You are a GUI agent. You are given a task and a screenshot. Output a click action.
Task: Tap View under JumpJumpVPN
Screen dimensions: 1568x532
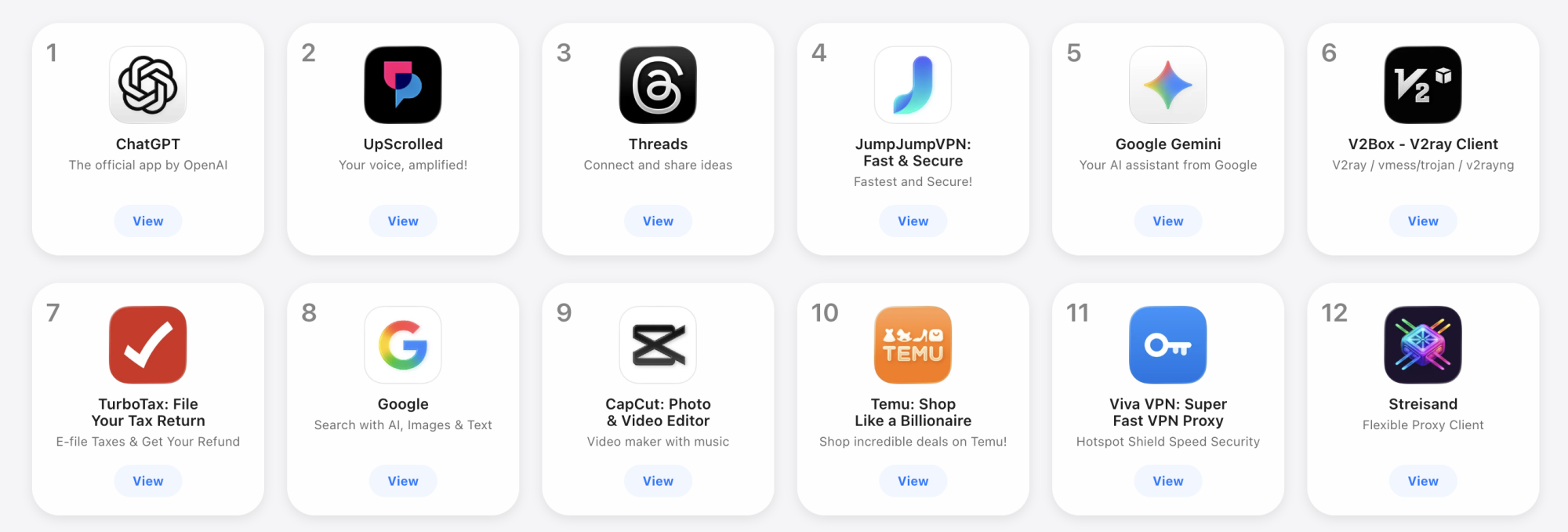913,221
